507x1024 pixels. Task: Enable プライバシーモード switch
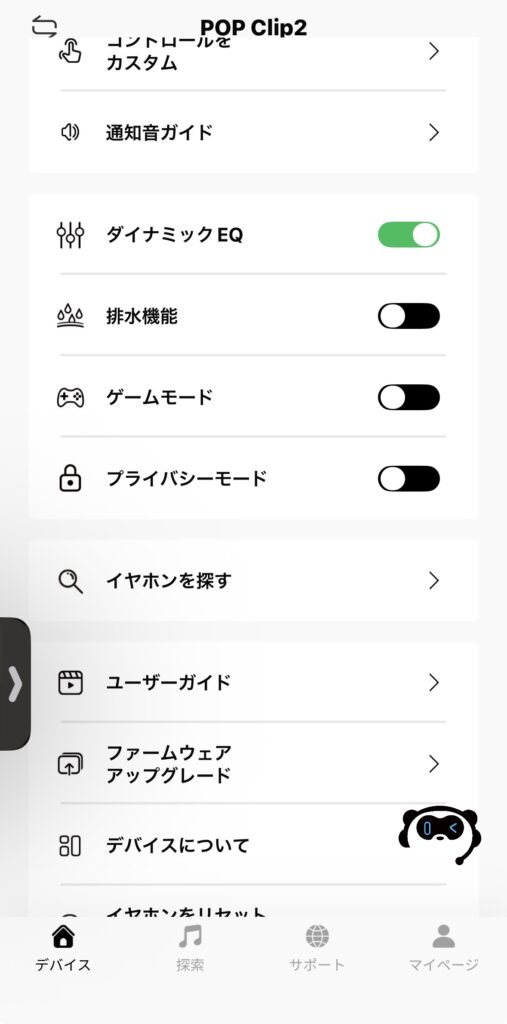tap(408, 479)
